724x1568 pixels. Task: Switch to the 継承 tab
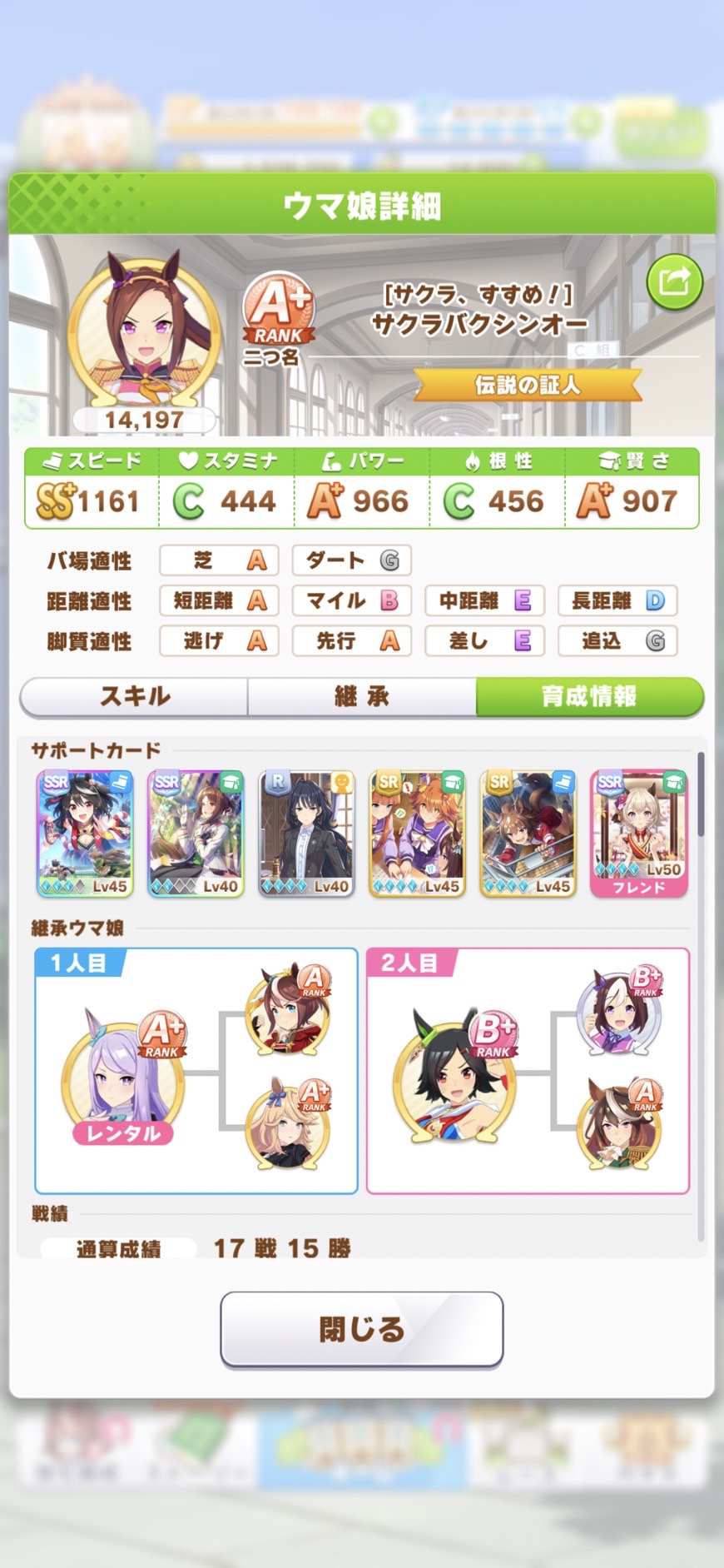pos(362,697)
